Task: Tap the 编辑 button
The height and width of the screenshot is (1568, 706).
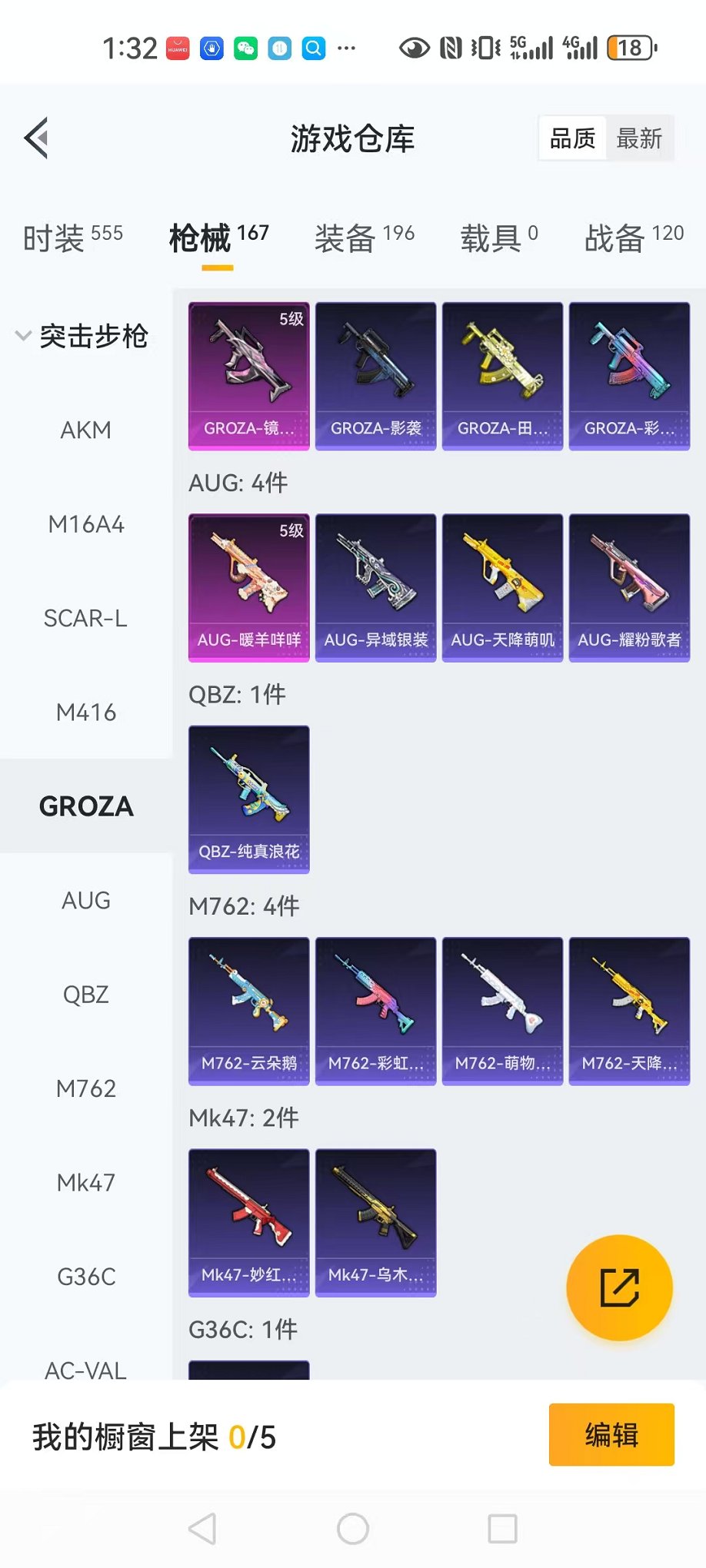Action: click(x=611, y=1435)
